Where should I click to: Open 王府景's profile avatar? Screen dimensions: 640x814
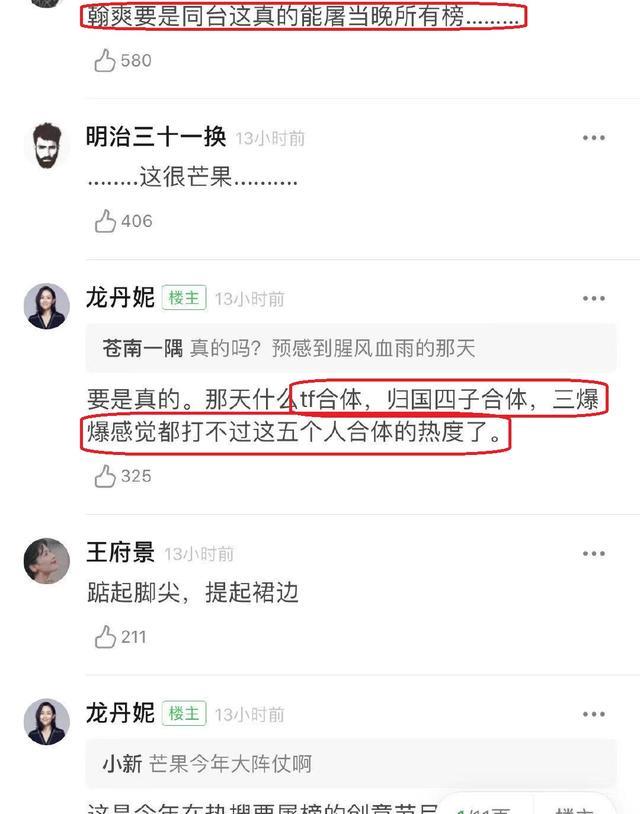coord(47,560)
